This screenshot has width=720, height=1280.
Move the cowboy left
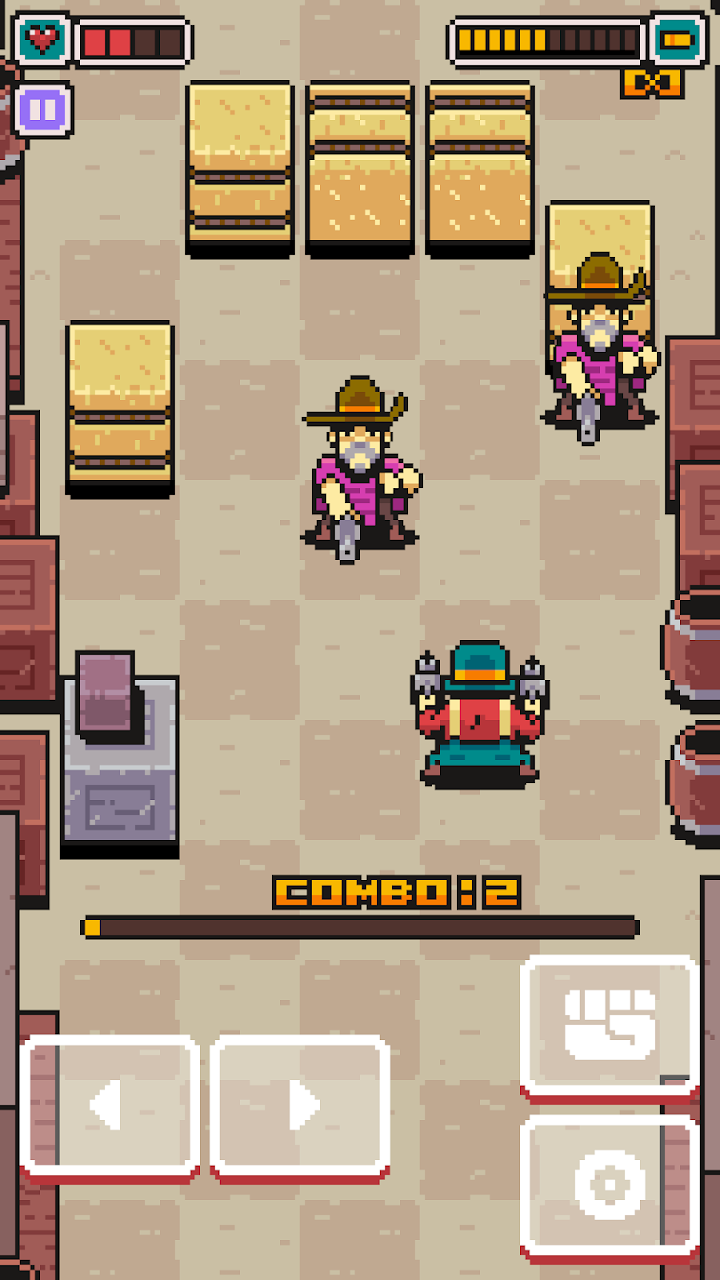(109, 1106)
